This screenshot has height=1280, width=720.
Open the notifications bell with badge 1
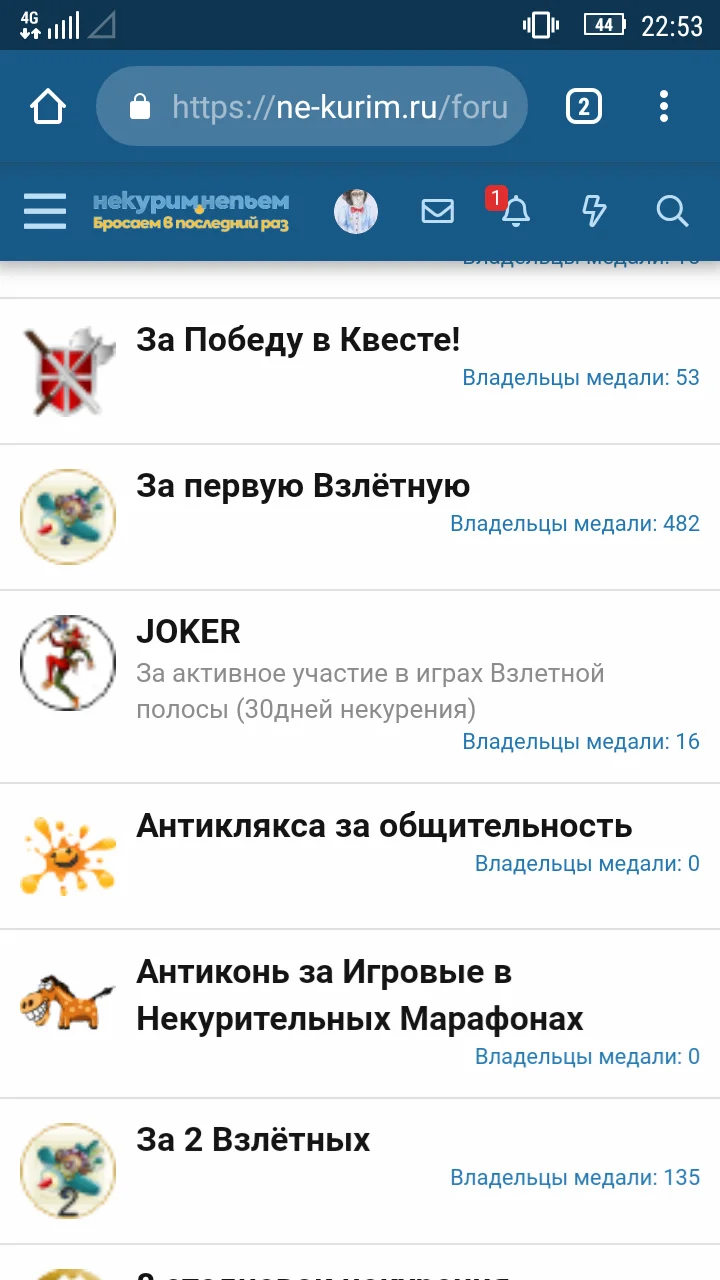[x=515, y=213]
